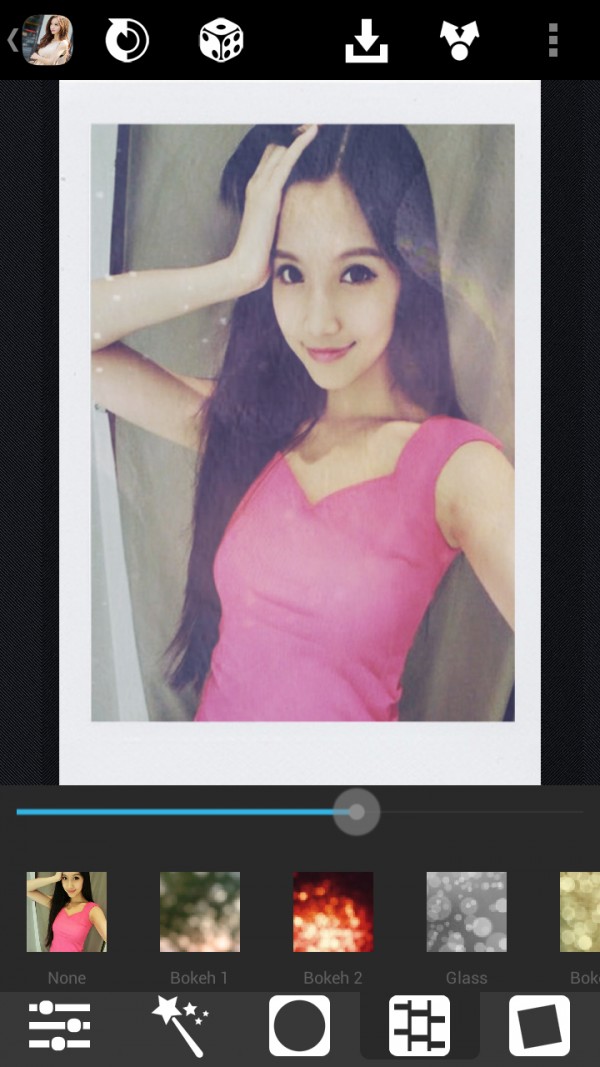Open the tilted frame borders tab
Screen dimensions: 600x1067
coord(539,1025)
